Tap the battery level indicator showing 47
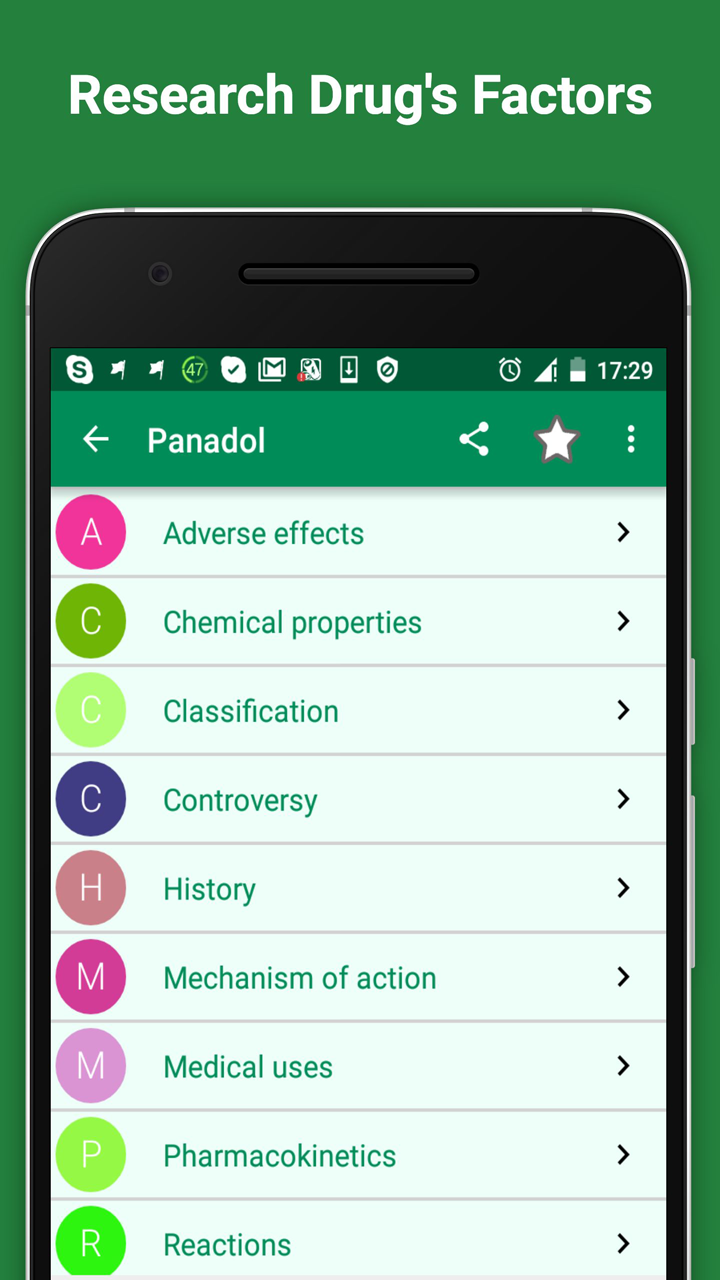Screen dimensions: 720x1280 pos(194,369)
